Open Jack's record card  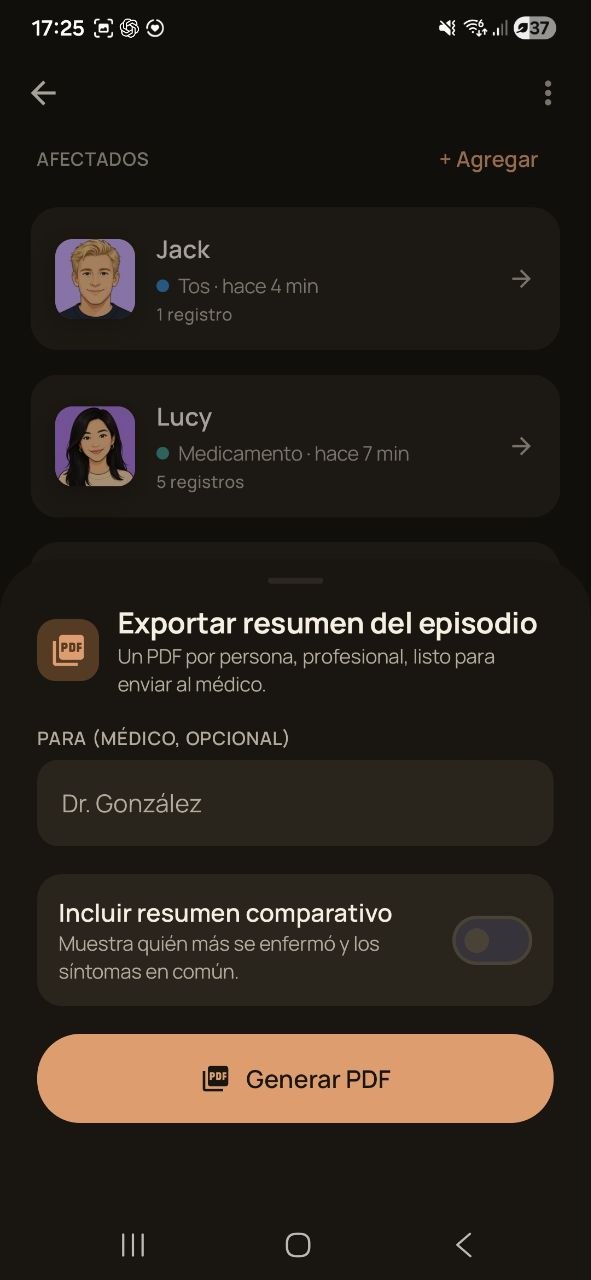(295, 279)
